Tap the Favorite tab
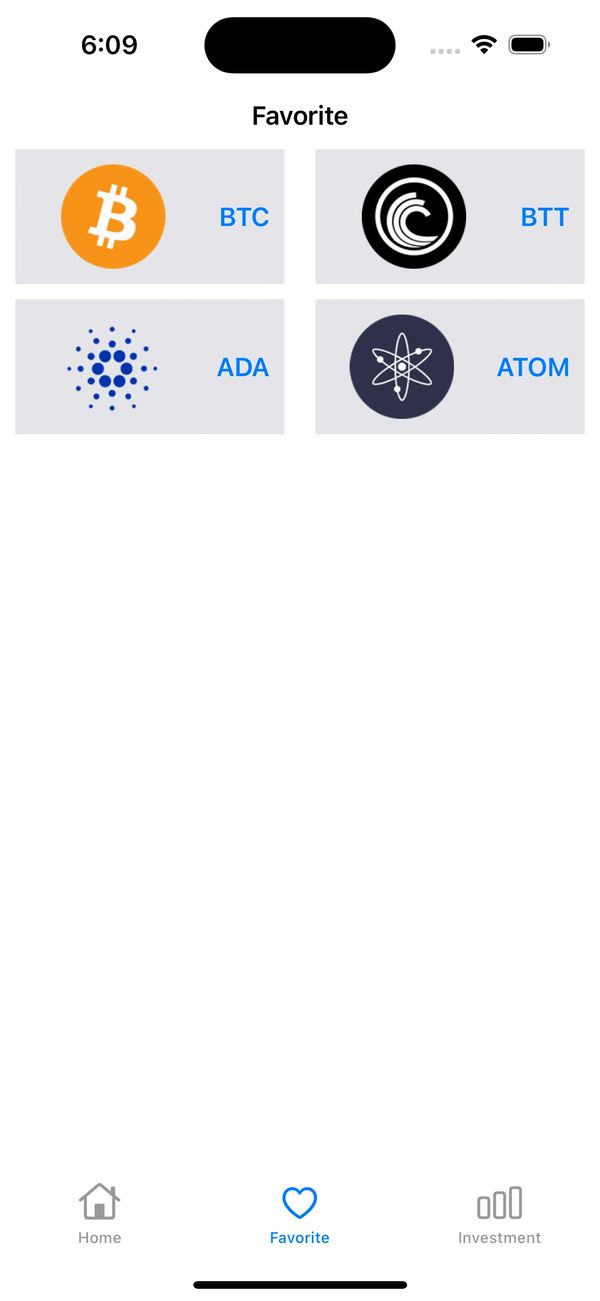Viewport: 600px width, 1301px height. (x=300, y=1214)
